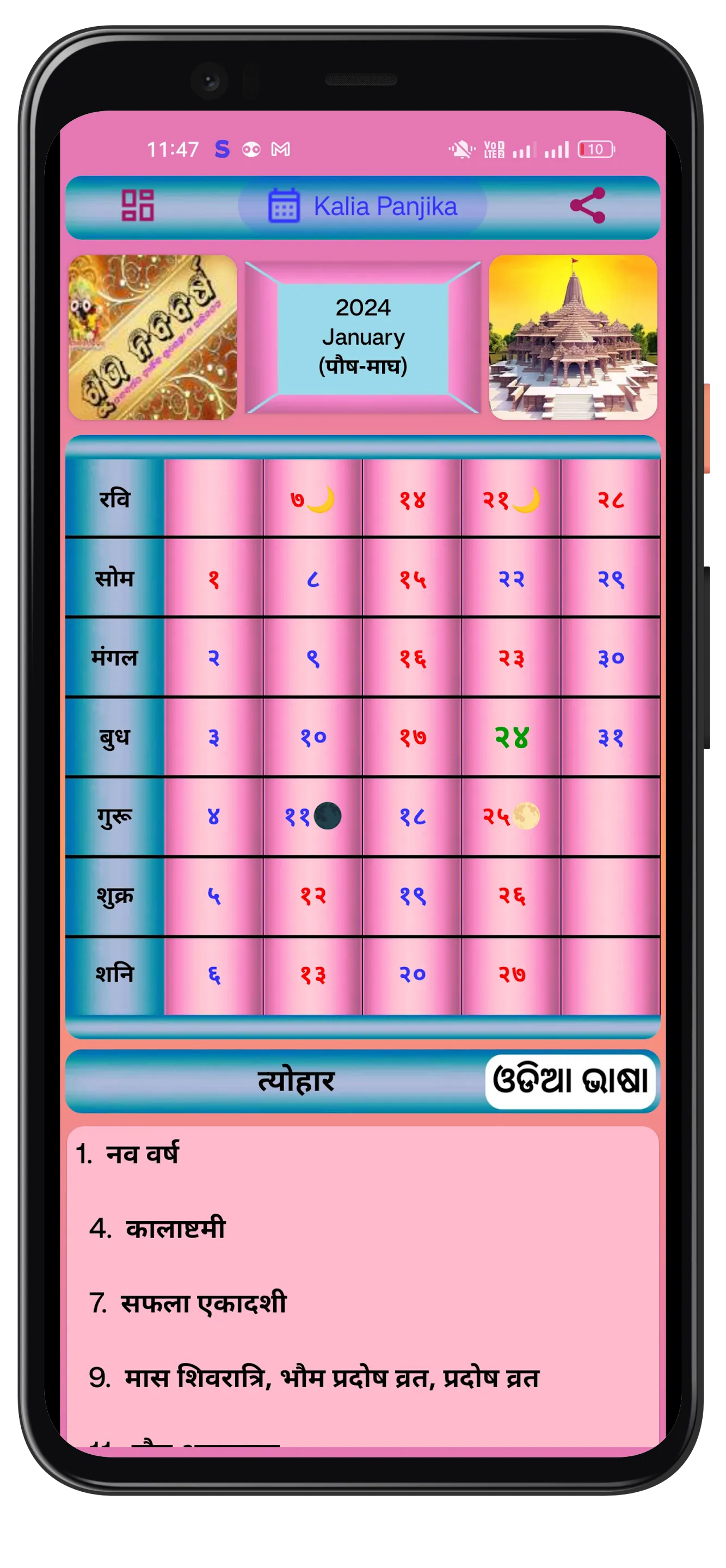Select date 11 with the new moon
The height and width of the screenshot is (1568, 726).
pyautogui.click(x=313, y=816)
